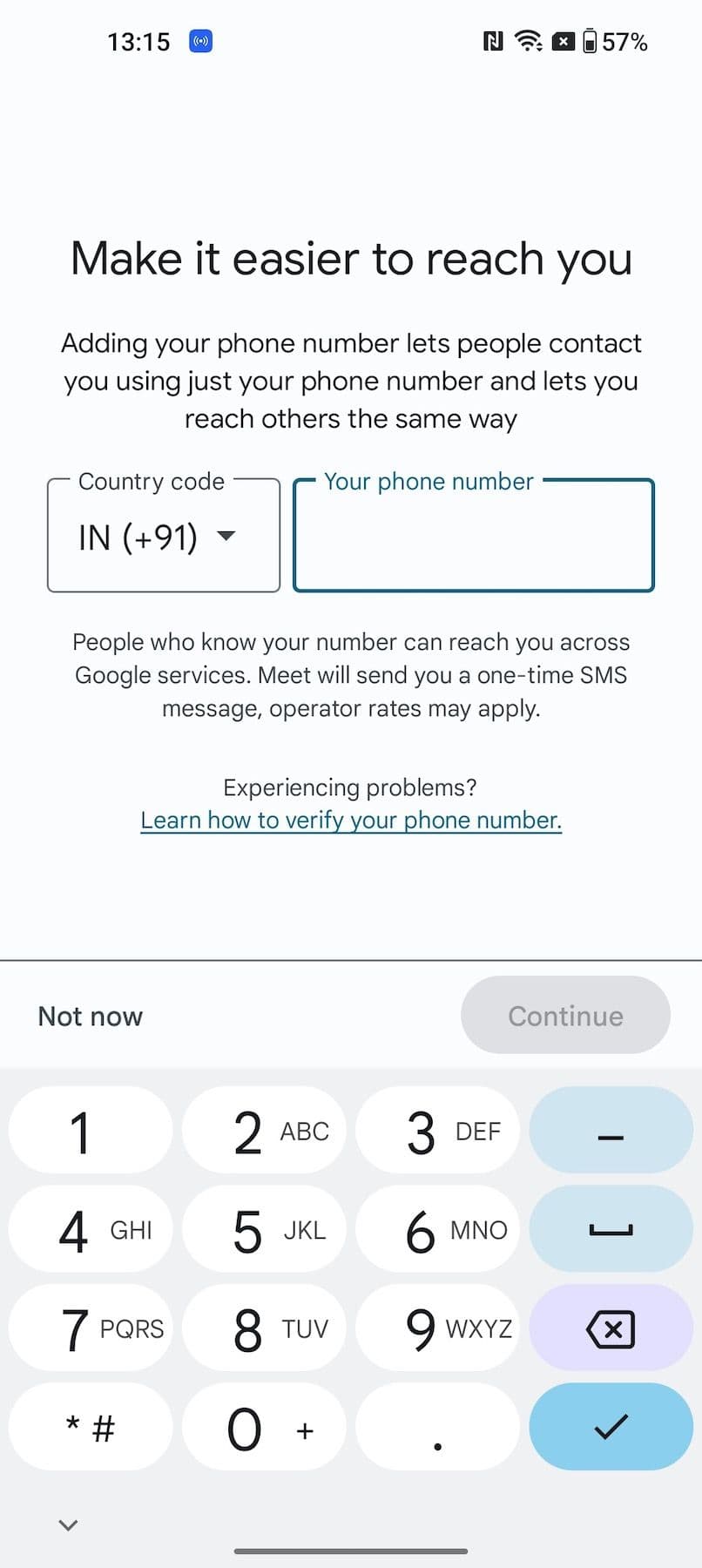This screenshot has height=1568, width=702.
Task: Tap the dash key on the keypad
Action: coord(611,1130)
